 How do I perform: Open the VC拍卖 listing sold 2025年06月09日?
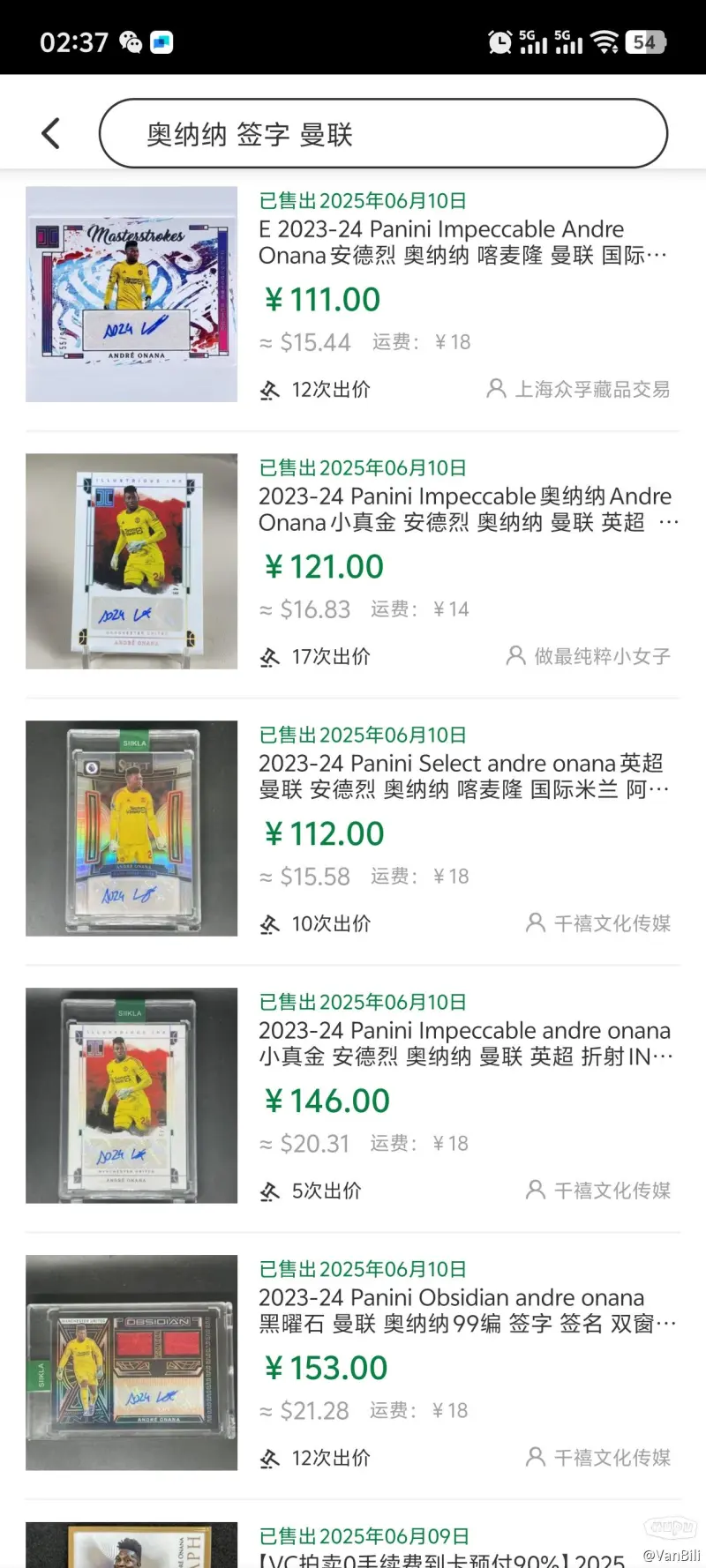click(x=353, y=1543)
